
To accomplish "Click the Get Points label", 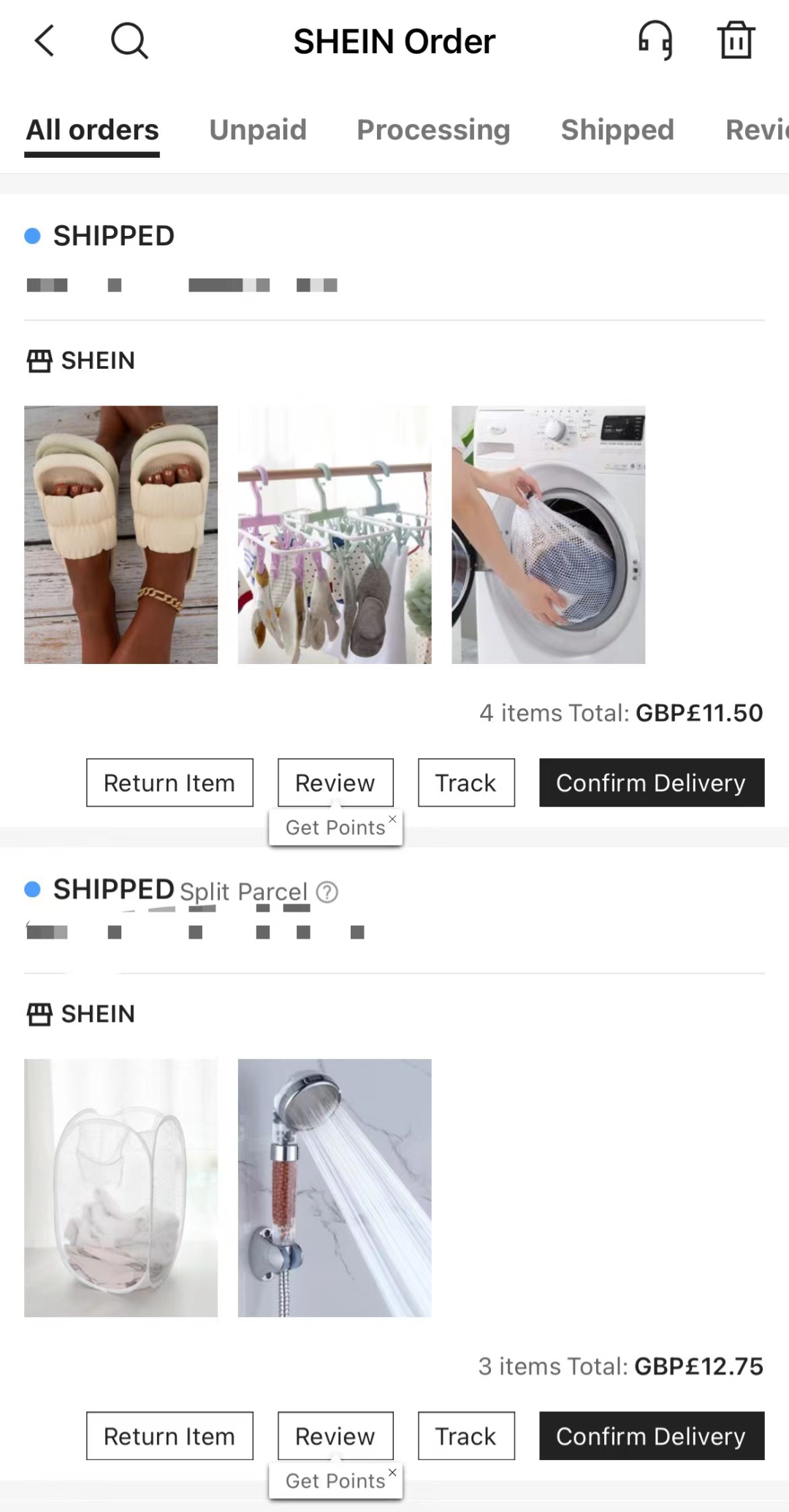I will tap(333, 828).
